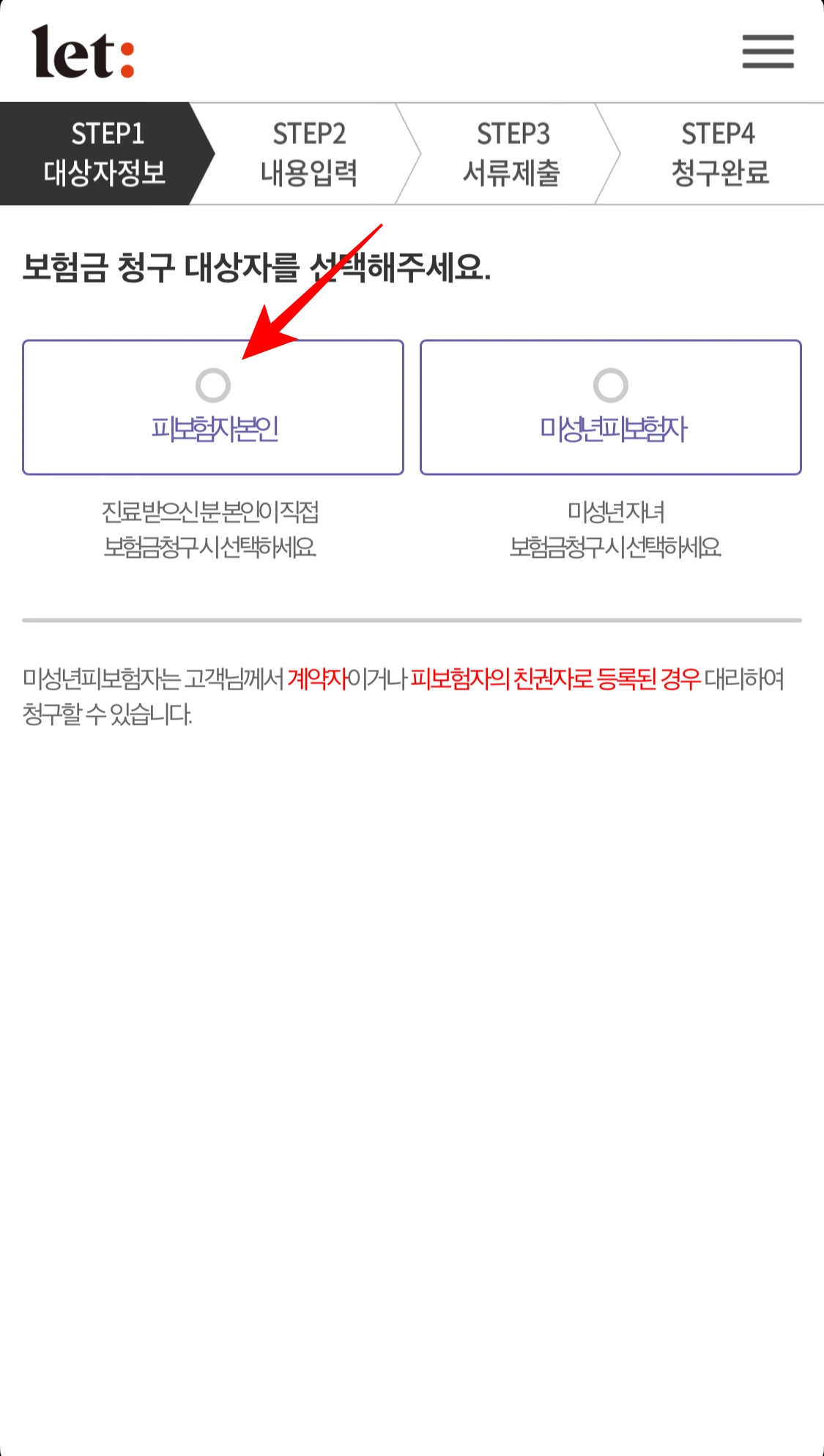Open the STEP1 대상자정보 tab
The width and height of the screenshot is (824, 1456).
click(108, 154)
